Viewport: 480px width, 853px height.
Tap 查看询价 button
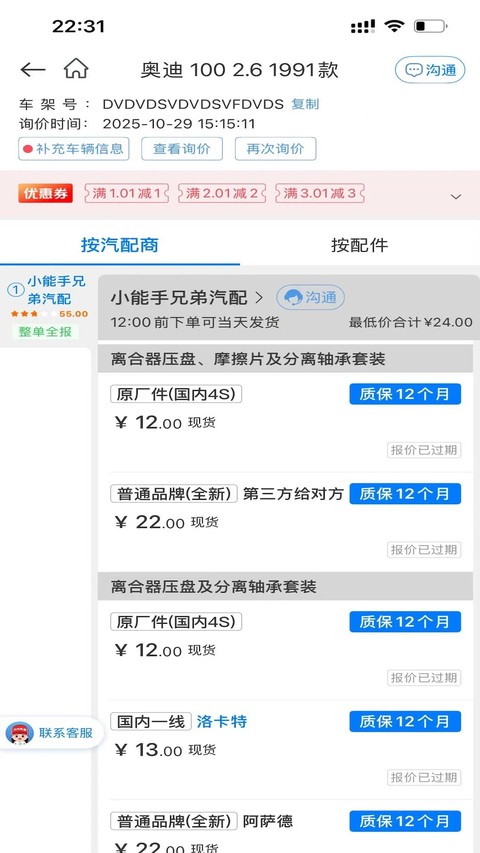pos(182,149)
